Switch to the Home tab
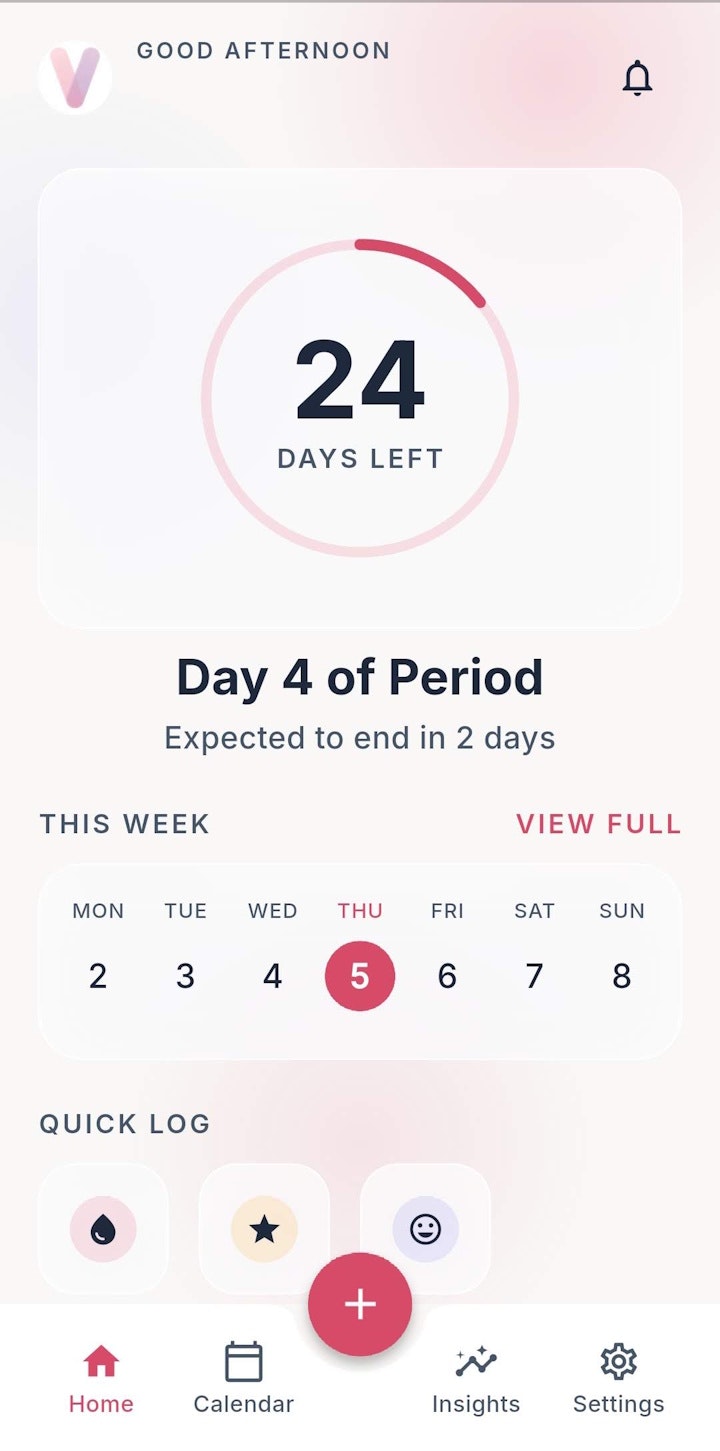The height and width of the screenshot is (1451, 720). pos(101,1379)
